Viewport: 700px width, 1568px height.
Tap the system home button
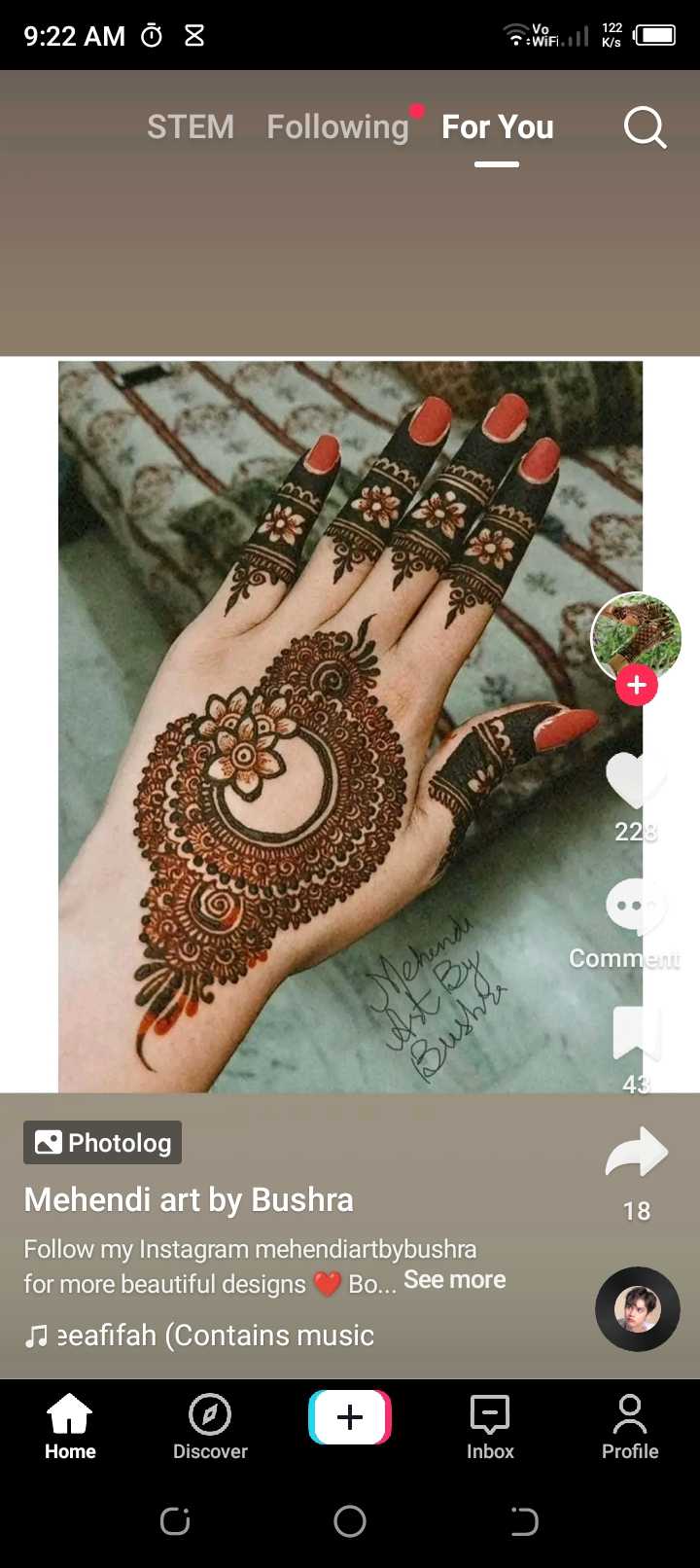point(350,1521)
